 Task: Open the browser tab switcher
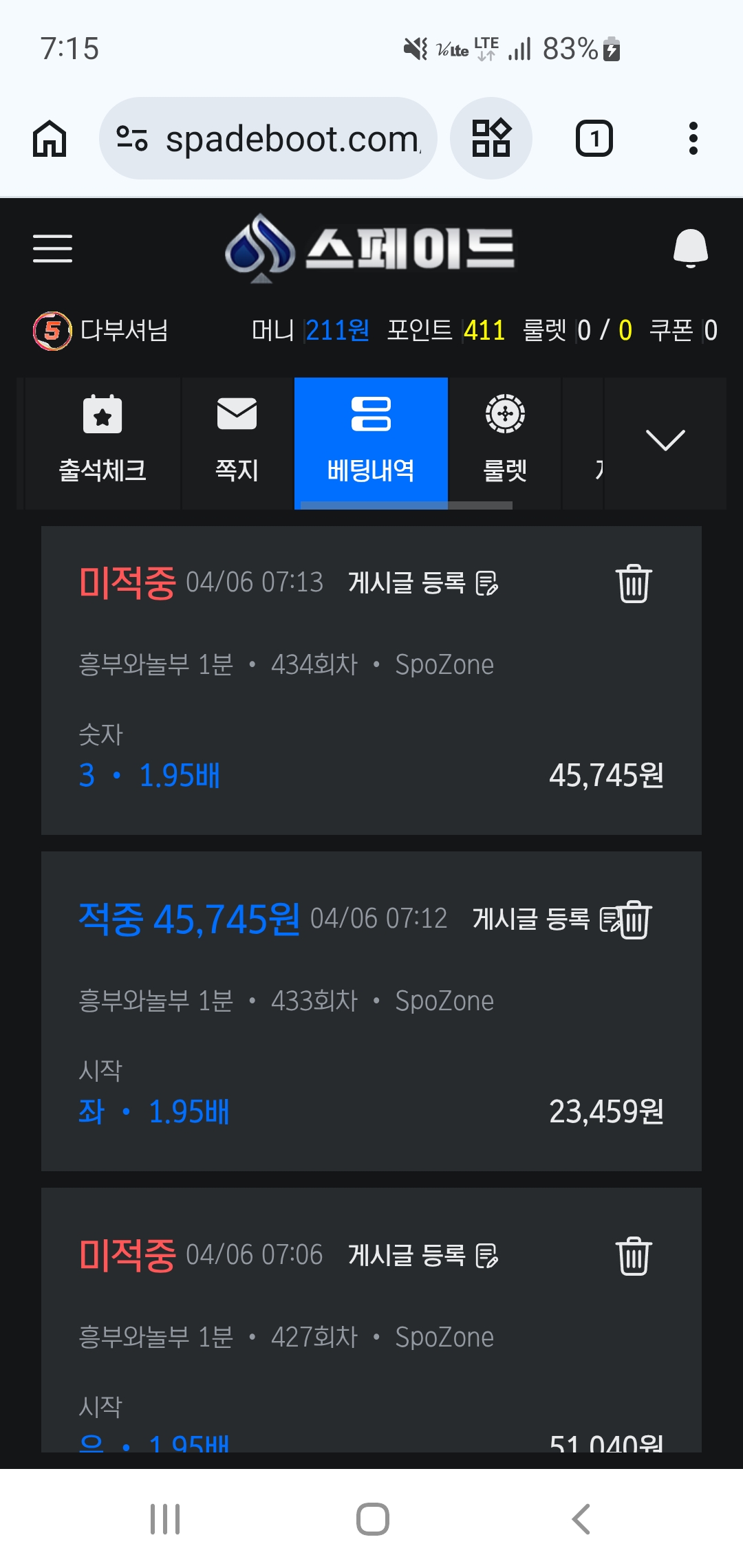[594, 139]
